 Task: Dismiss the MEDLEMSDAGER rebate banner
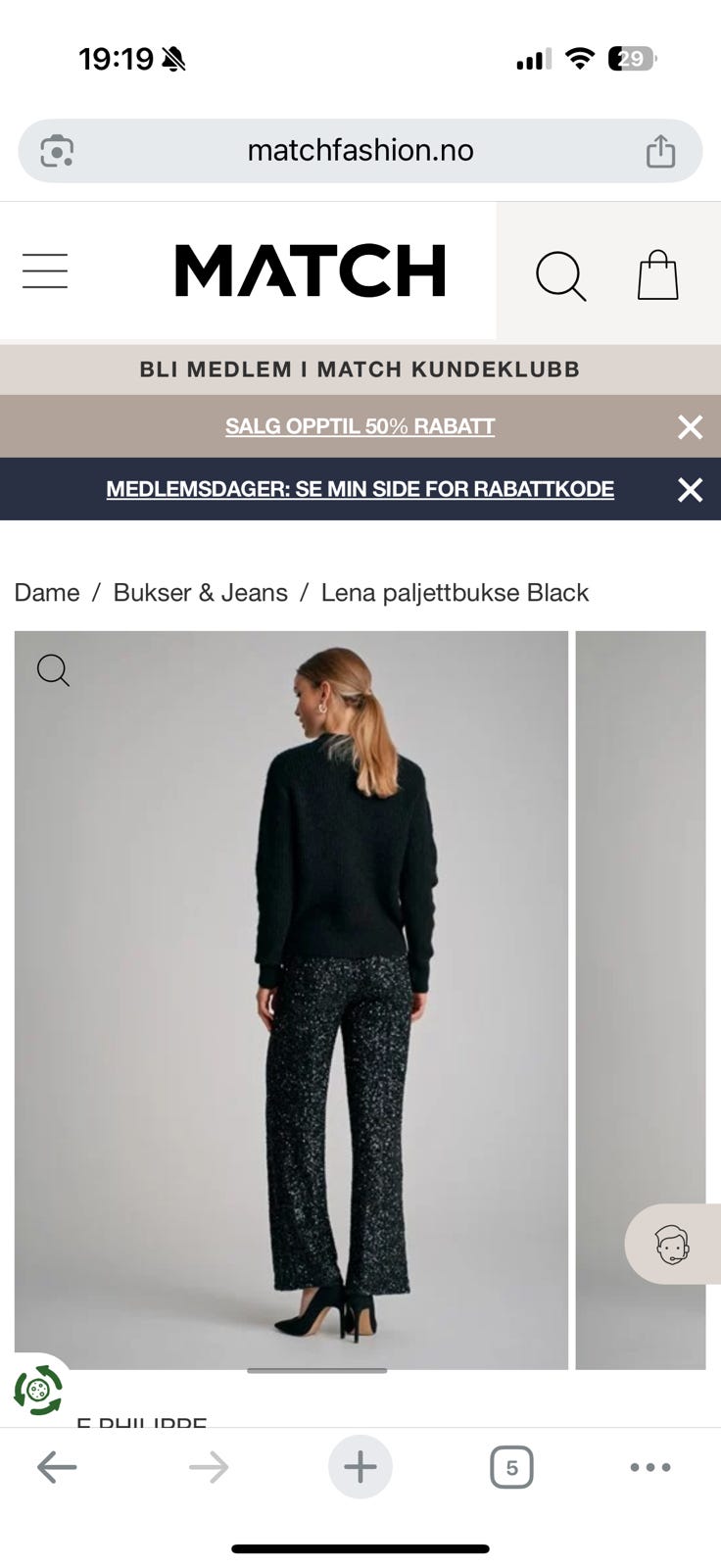tap(690, 489)
